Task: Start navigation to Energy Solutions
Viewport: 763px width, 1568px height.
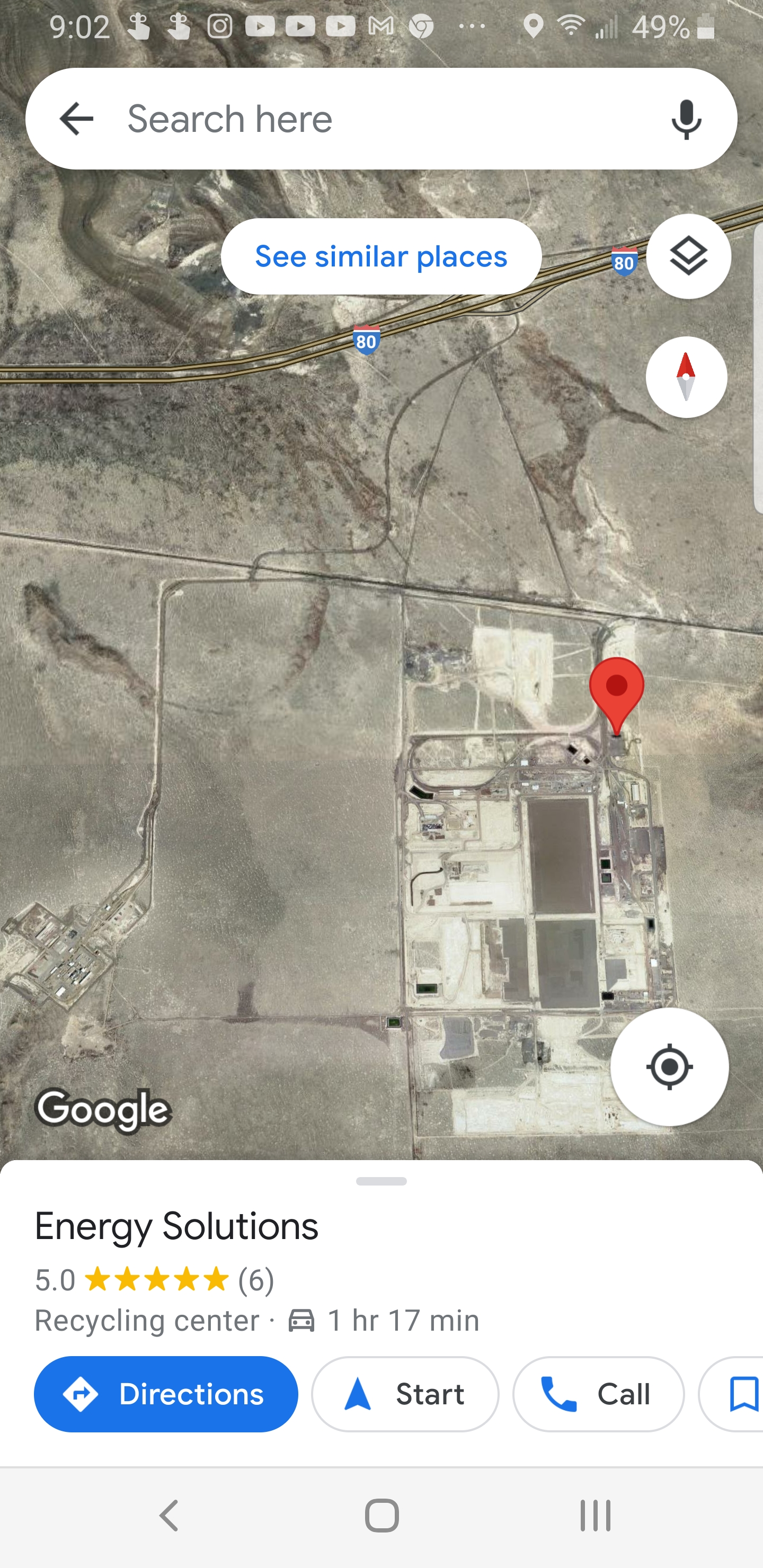Action: 405,1394
